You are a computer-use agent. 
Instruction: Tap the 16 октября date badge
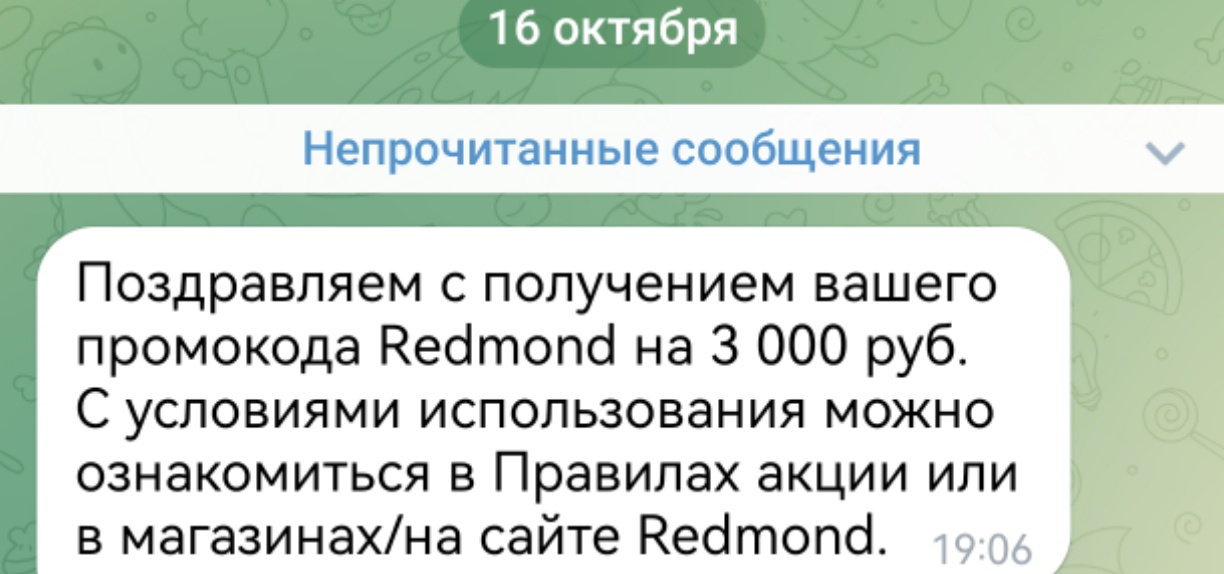(x=612, y=31)
